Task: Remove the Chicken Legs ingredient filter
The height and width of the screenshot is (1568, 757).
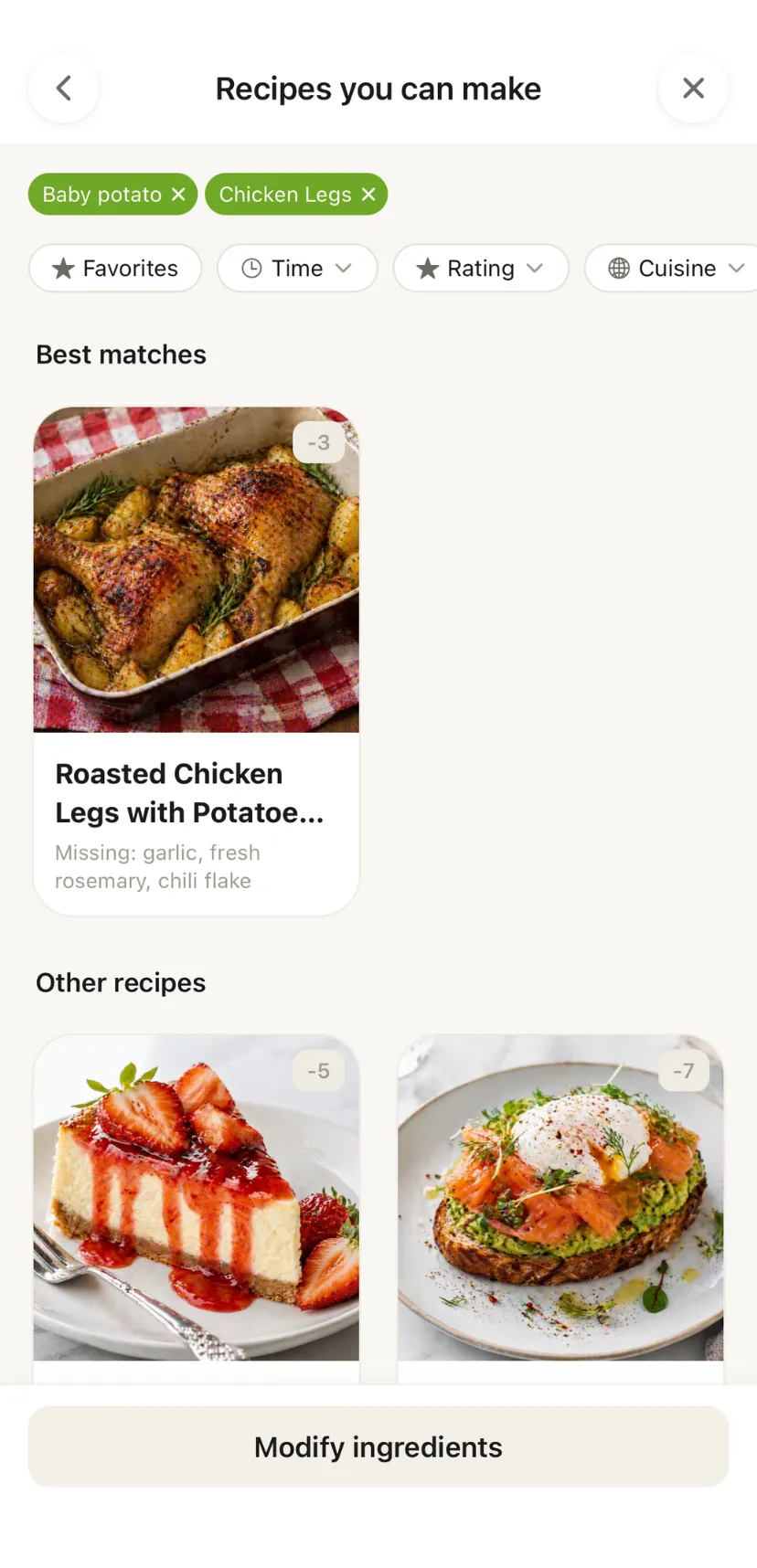Action: [368, 194]
